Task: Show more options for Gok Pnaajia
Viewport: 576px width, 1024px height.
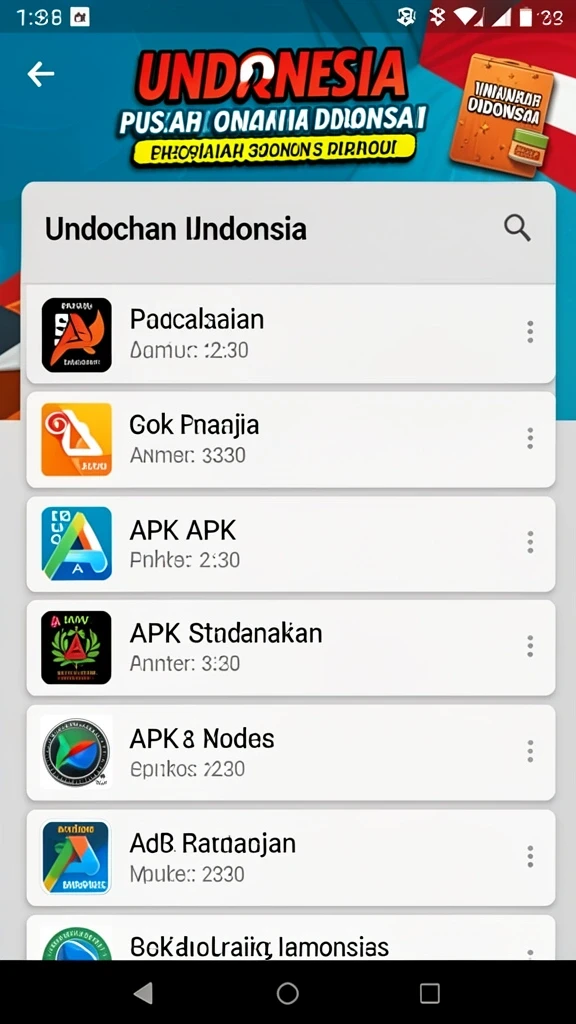Action: [x=530, y=438]
